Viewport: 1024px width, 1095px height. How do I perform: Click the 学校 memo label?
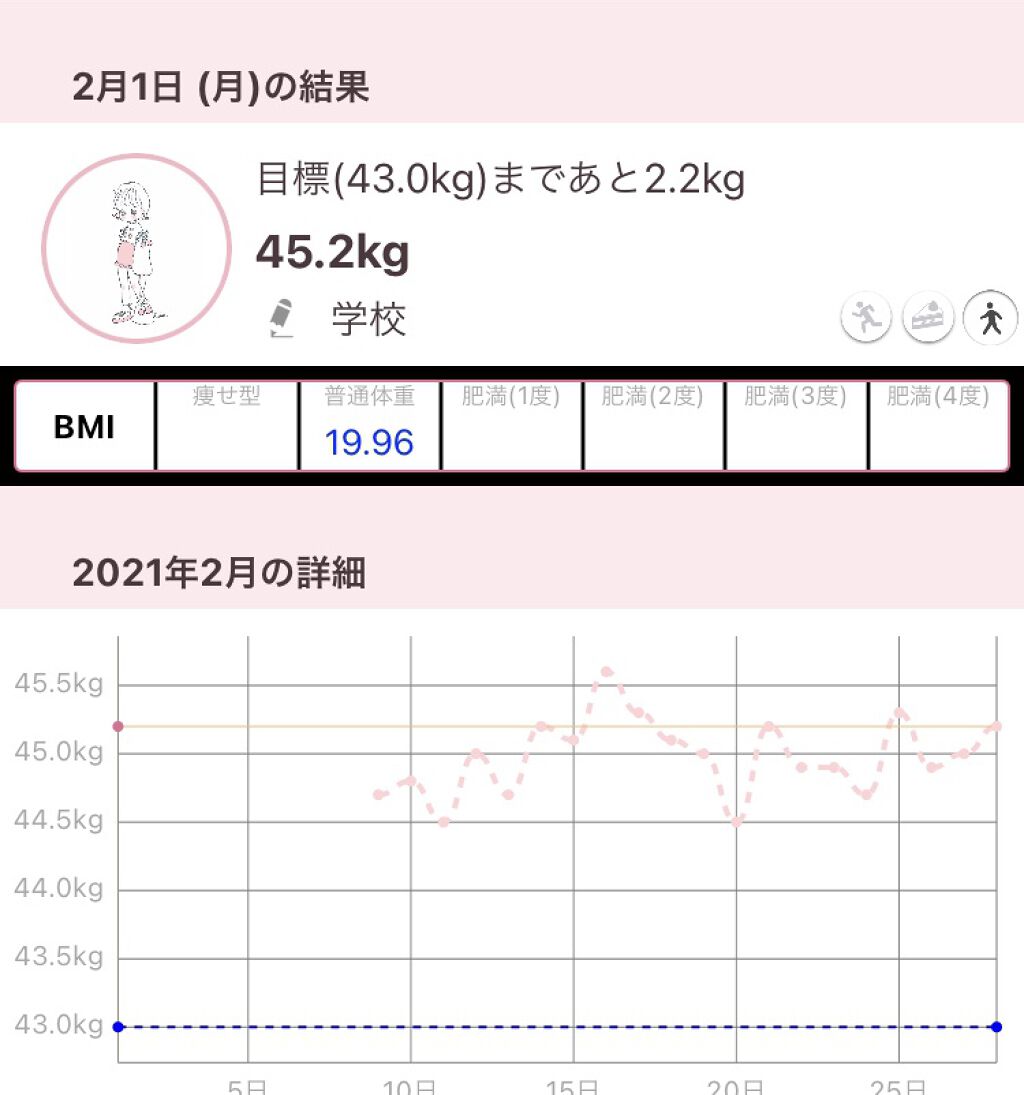tap(366, 320)
